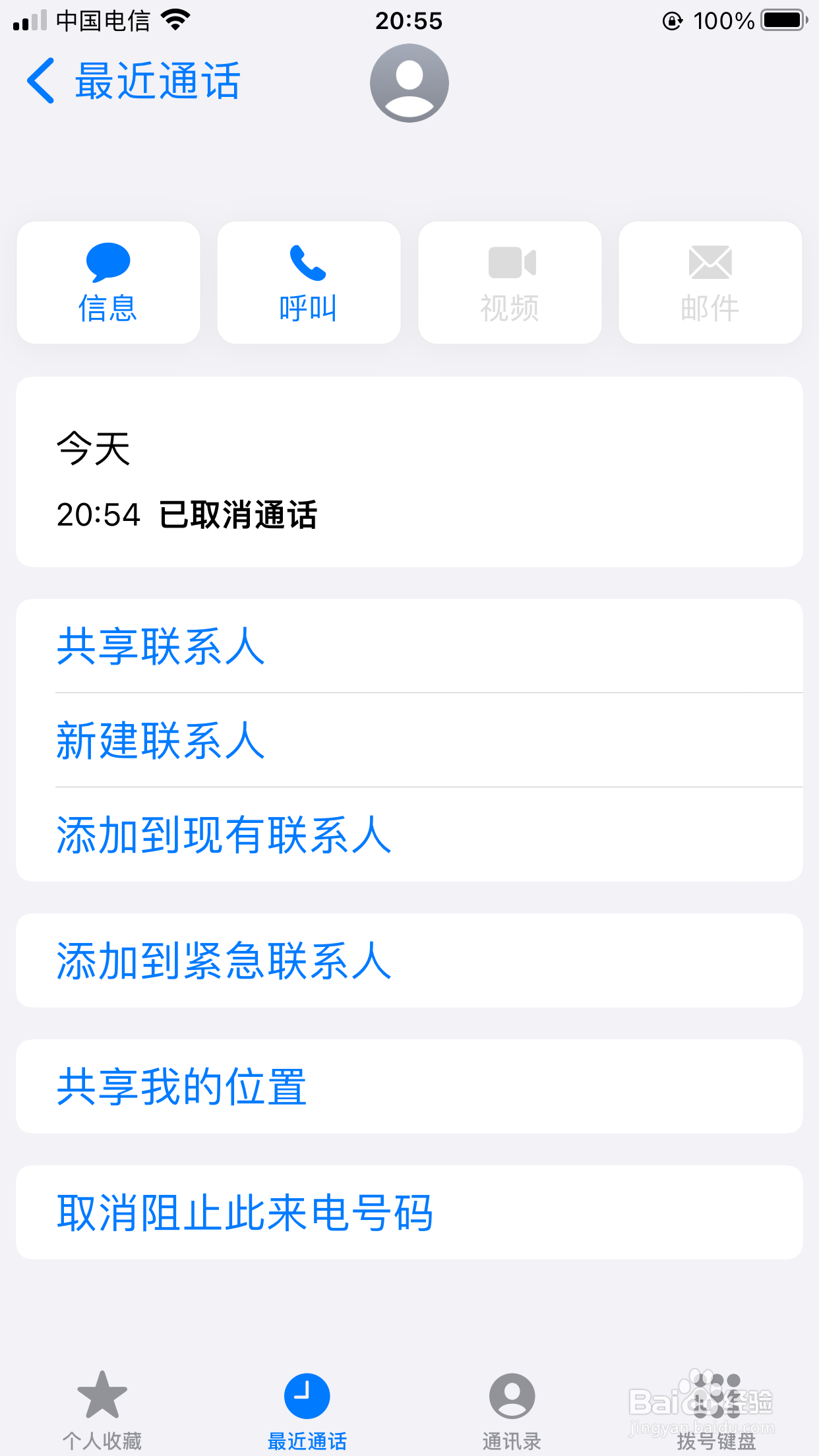The image size is (819, 1456).
Task: Open 共享我的位置
Action: pyautogui.click(x=409, y=1086)
